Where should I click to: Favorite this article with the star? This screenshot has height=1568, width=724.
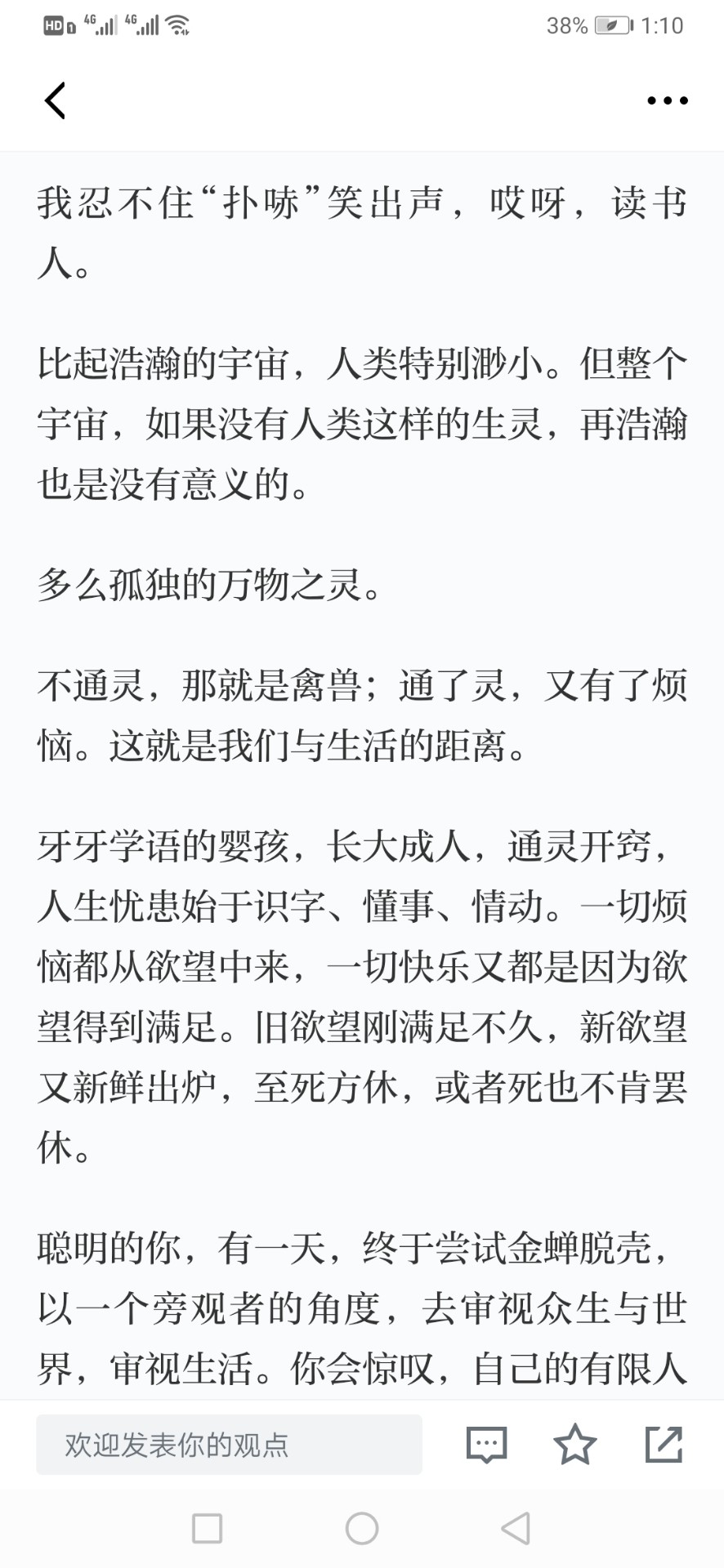coord(575,1444)
